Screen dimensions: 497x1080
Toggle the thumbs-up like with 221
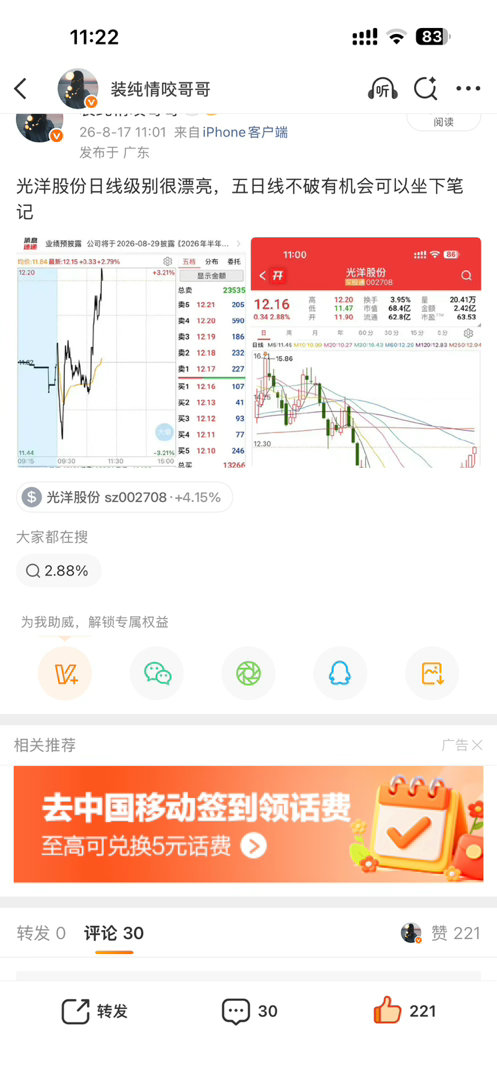tap(405, 1010)
